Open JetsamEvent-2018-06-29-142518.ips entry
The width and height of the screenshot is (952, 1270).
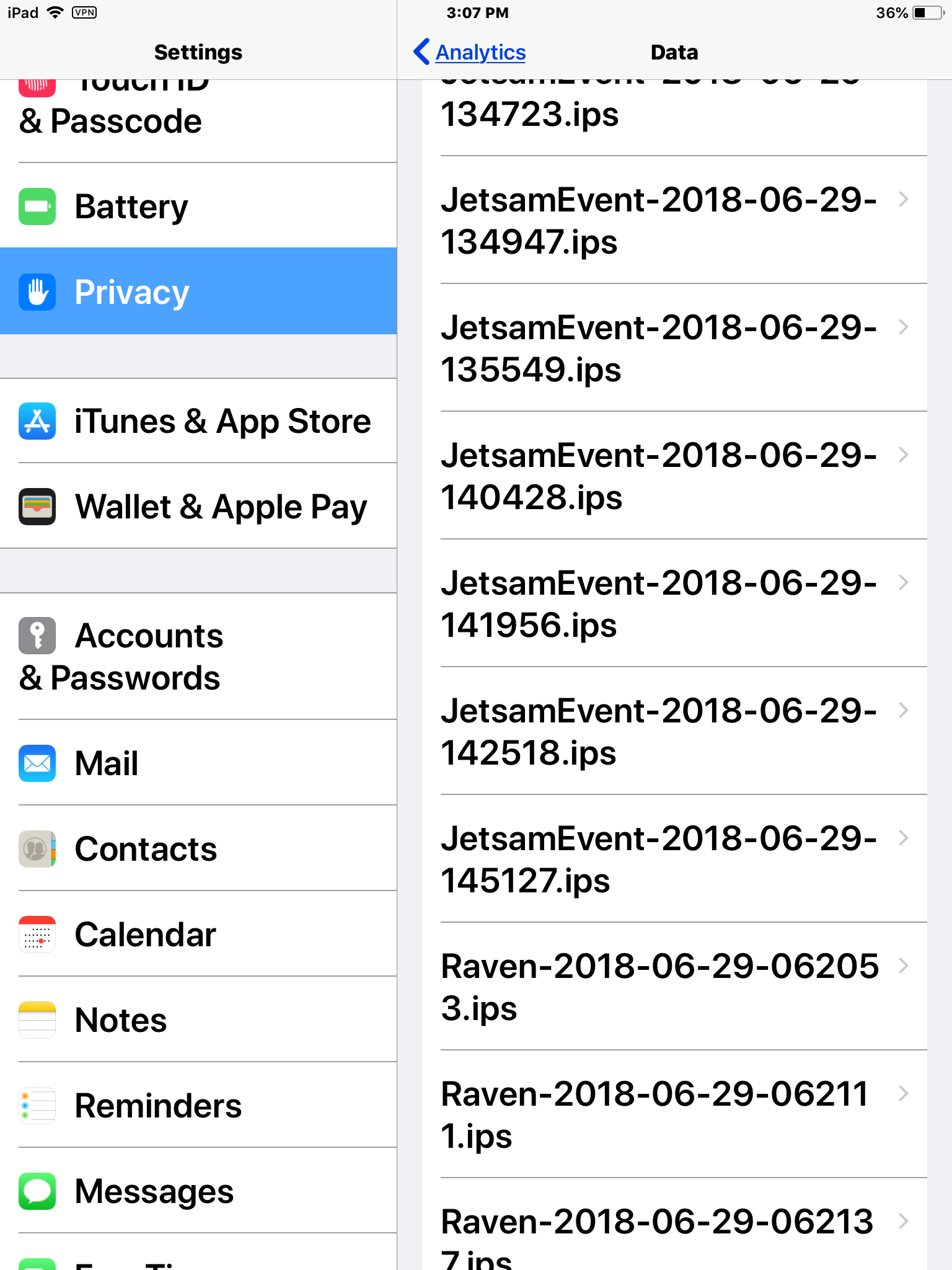pos(674,731)
